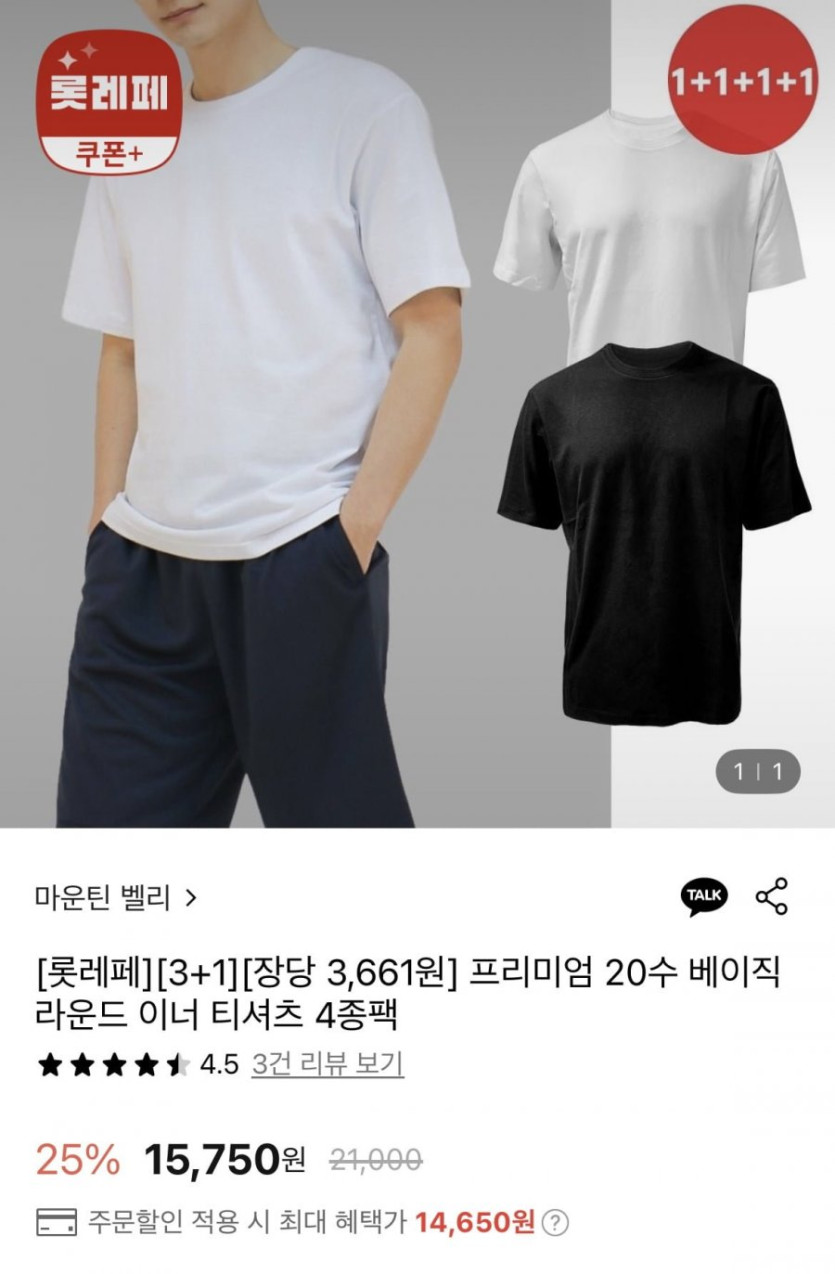Open the 마운틴 벨리 brand store
Image resolution: width=835 pixels, height=1274 pixels.
pyautogui.click(x=116, y=896)
